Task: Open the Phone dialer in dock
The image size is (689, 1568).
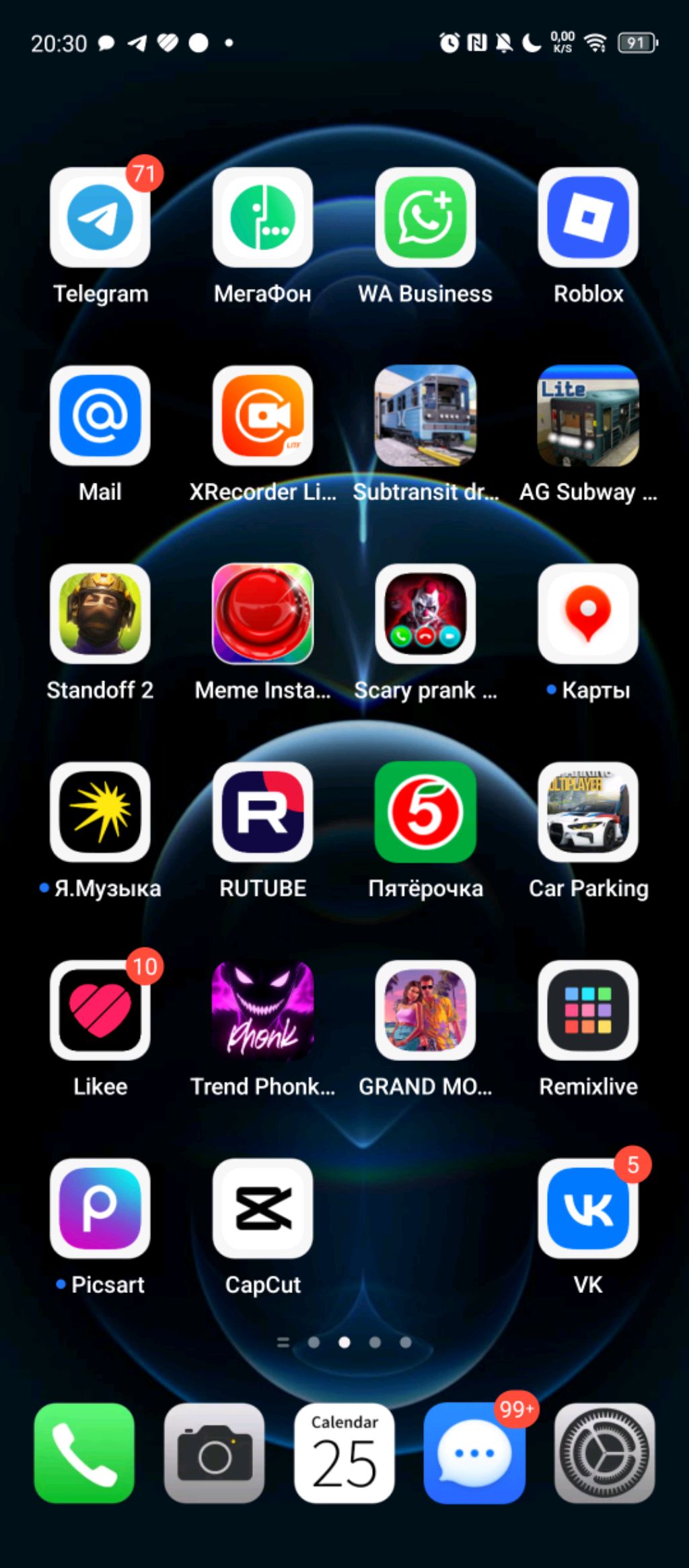Action: (x=84, y=1453)
